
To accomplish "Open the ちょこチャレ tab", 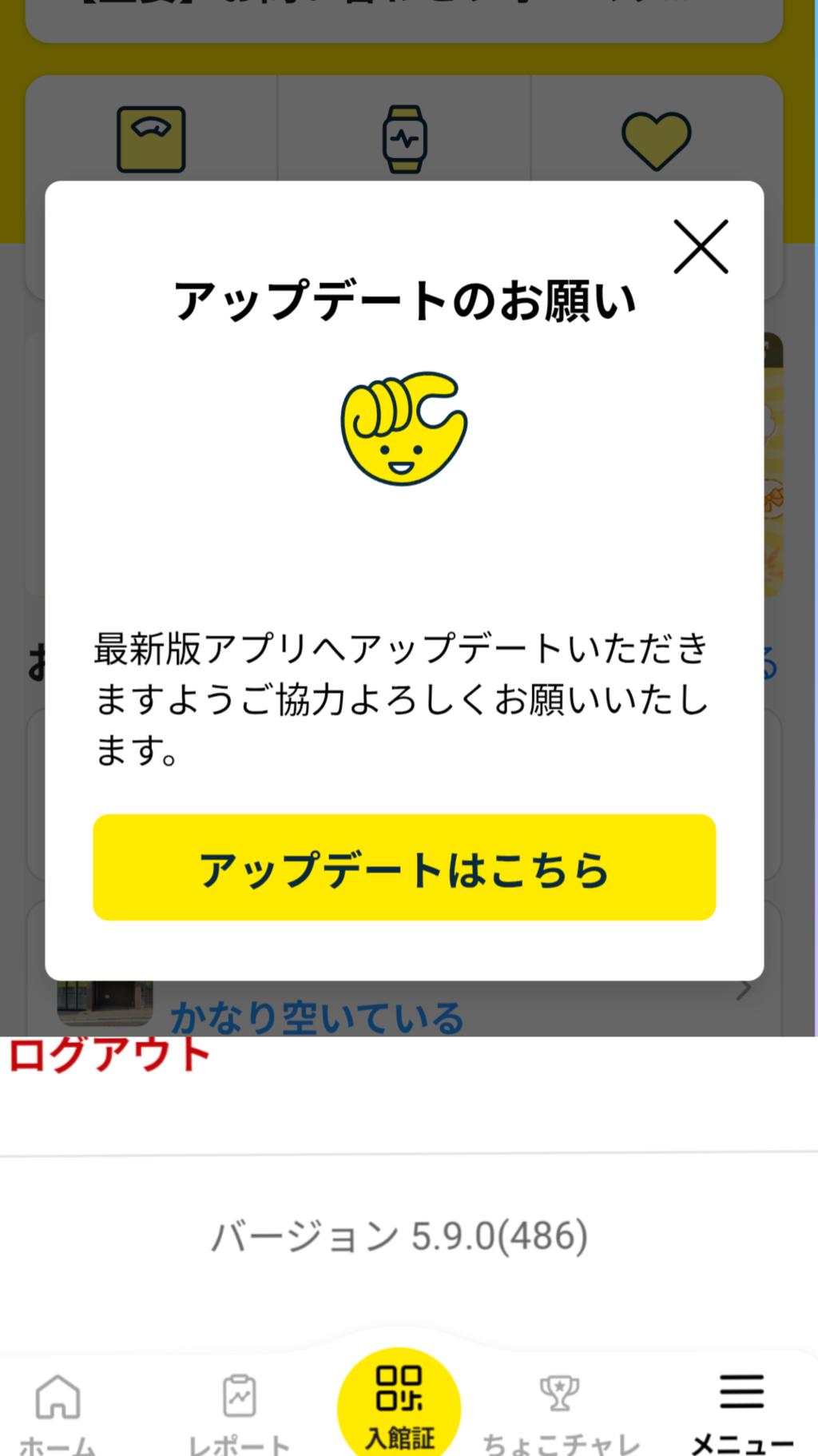I will [x=561, y=1412].
